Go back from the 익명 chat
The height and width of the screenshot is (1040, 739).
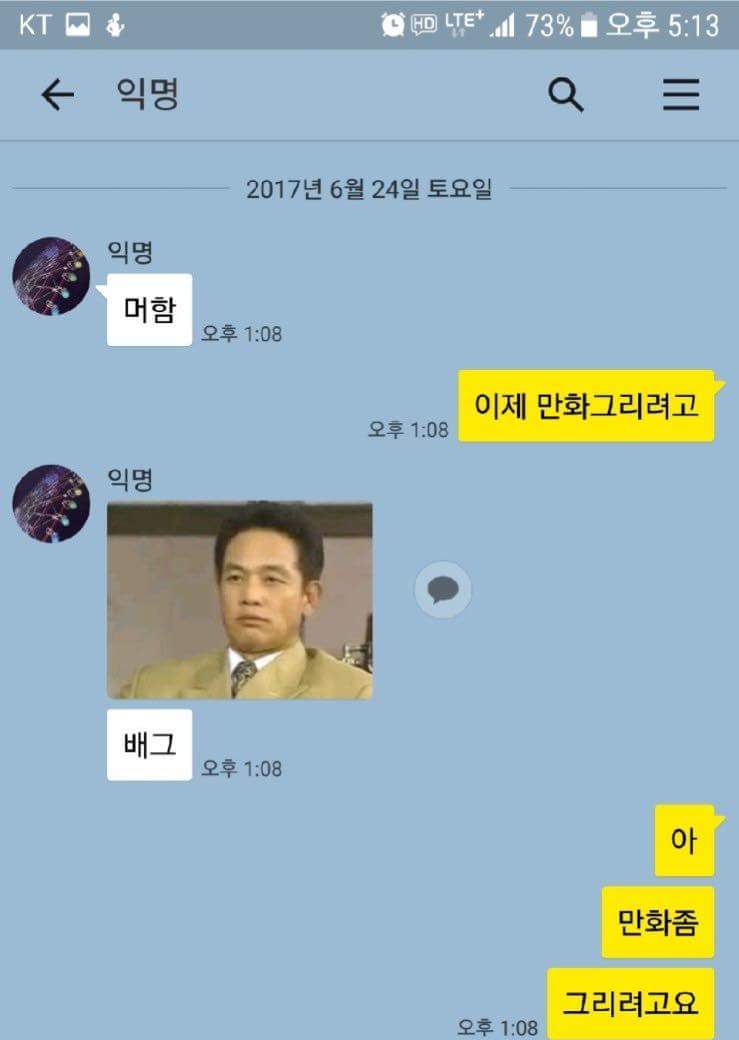coord(57,95)
